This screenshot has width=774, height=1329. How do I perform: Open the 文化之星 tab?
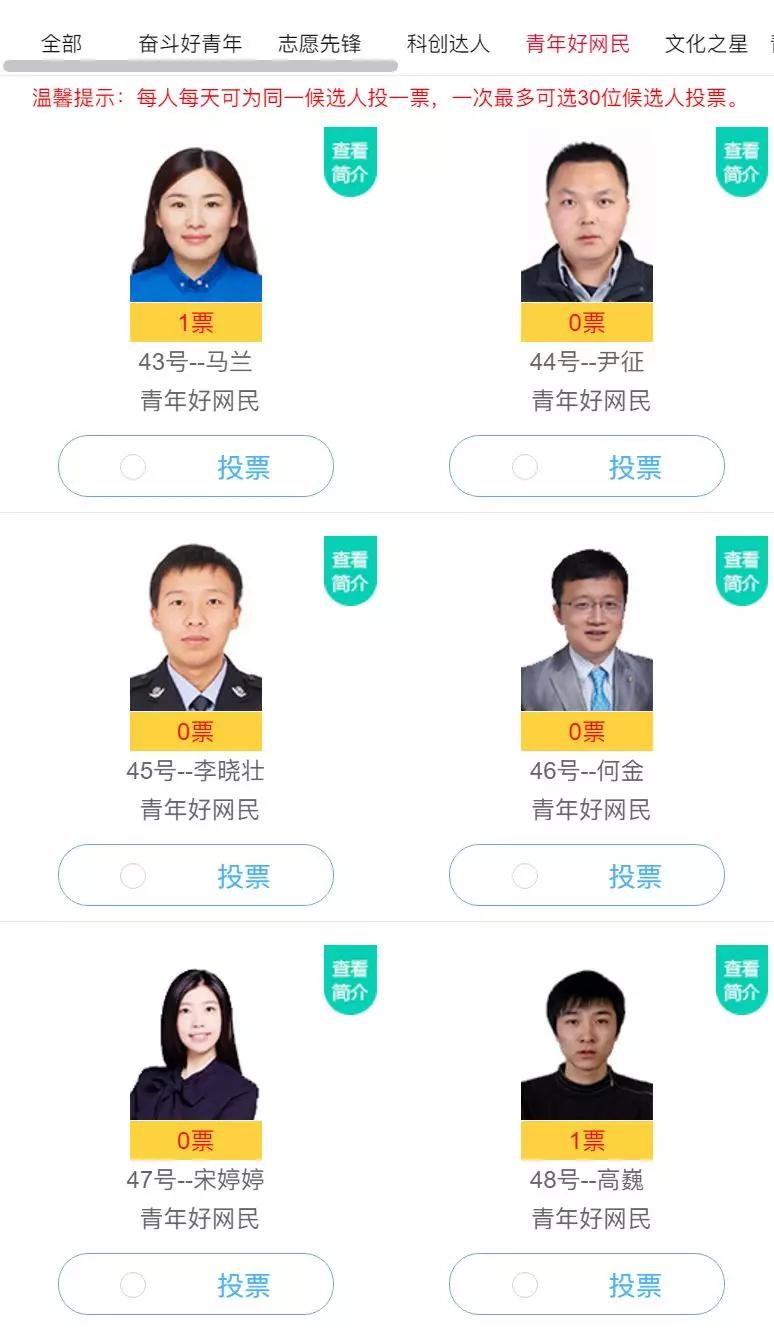(706, 44)
